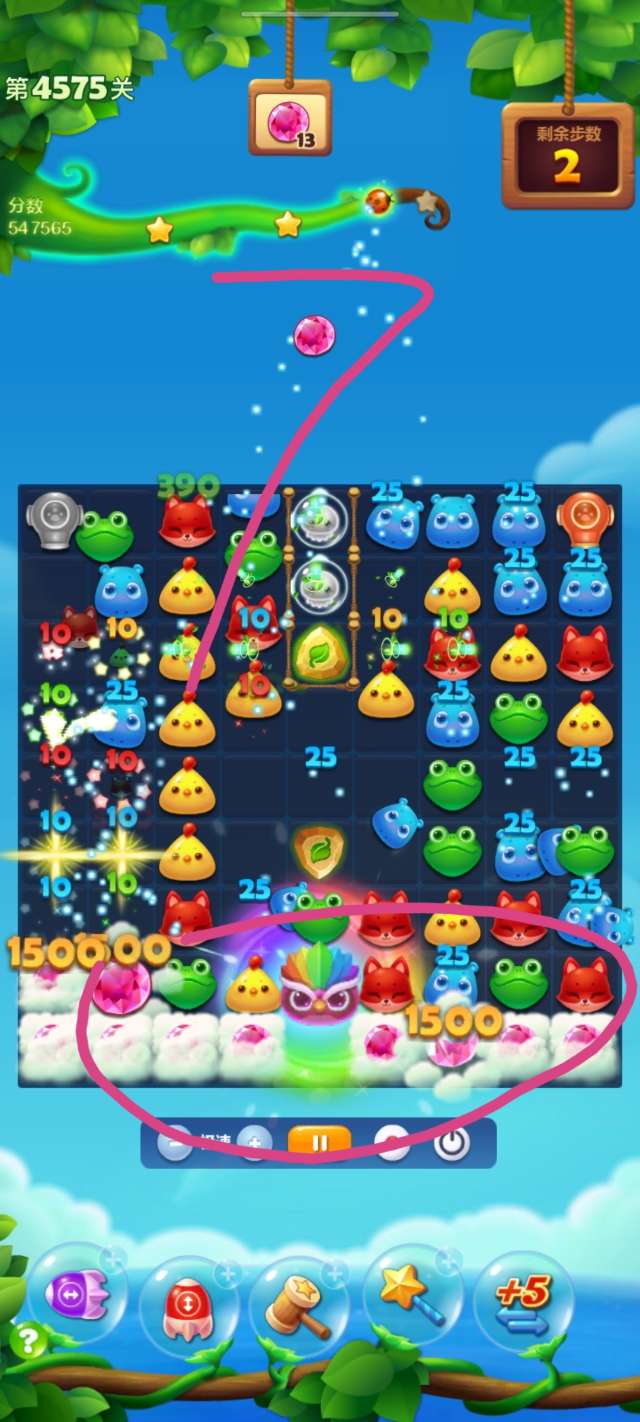Use the horizontal rocket booster
Viewport: 640px width, 1422px height.
pos(77,1299)
